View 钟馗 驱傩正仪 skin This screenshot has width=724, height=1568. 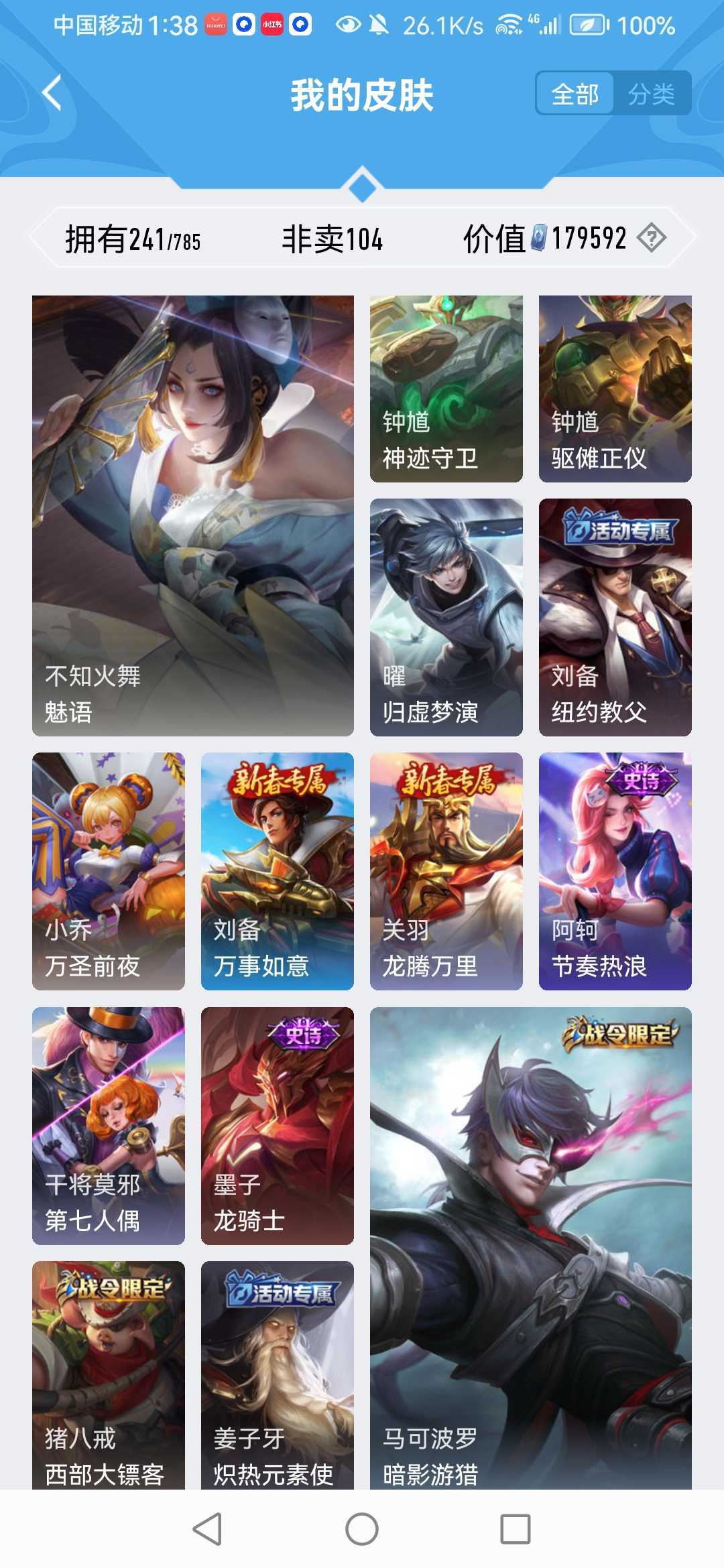pos(615,389)
